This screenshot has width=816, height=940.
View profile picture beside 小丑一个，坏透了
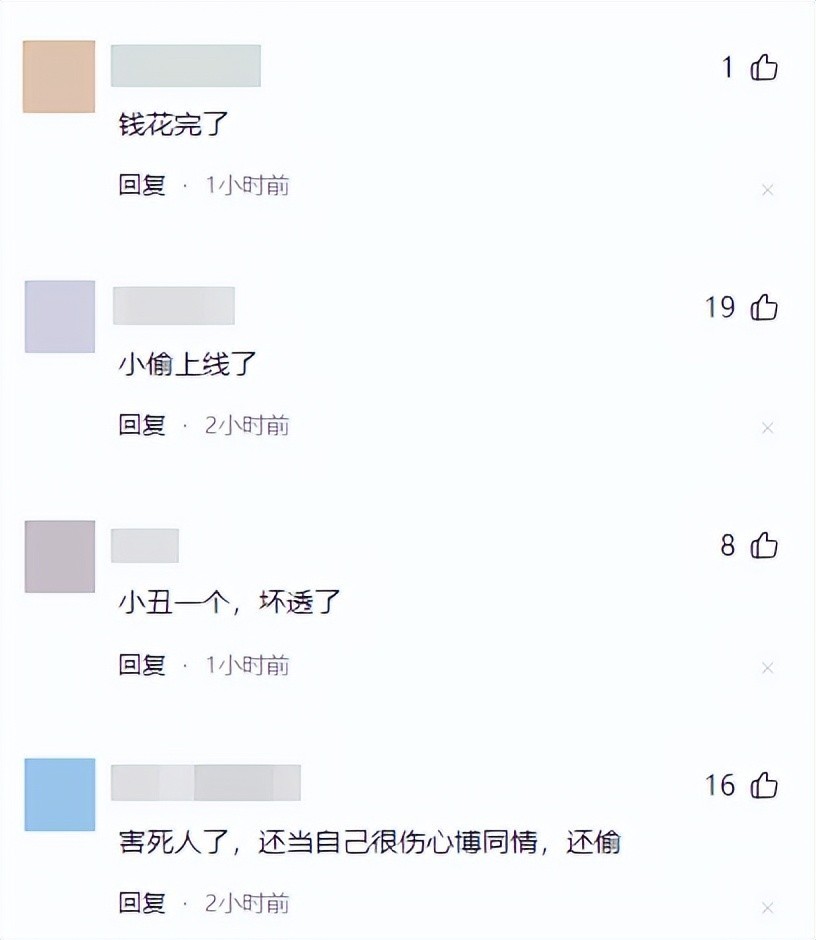[x=59, y=556]
